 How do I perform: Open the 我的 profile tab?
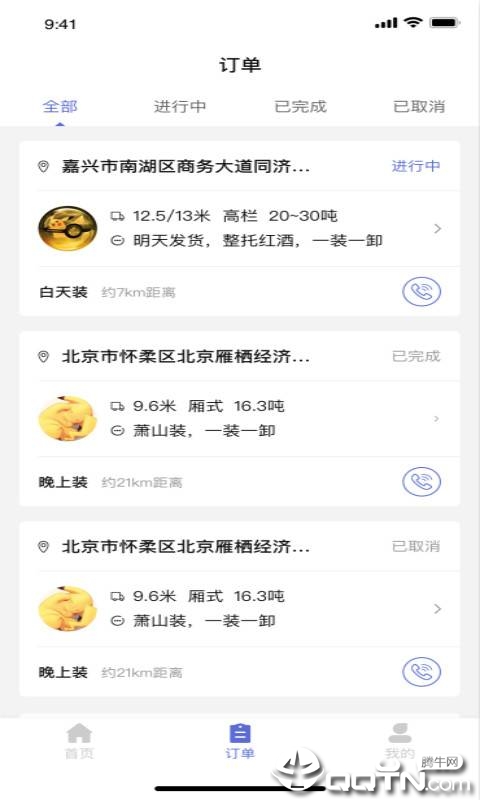[x=400, y=741]
